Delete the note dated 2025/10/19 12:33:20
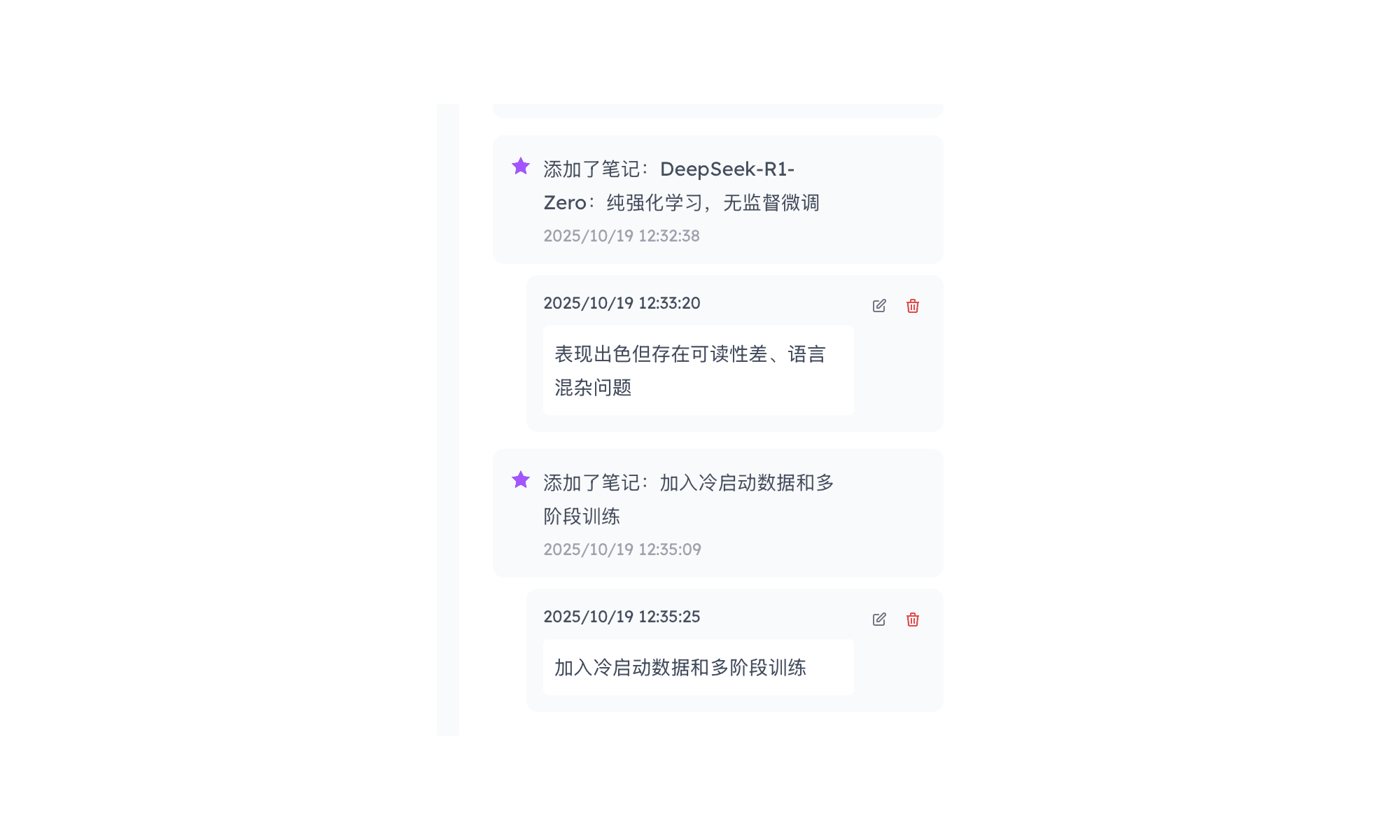This screenshot has width=1400, height=840. tap(913, 306)
